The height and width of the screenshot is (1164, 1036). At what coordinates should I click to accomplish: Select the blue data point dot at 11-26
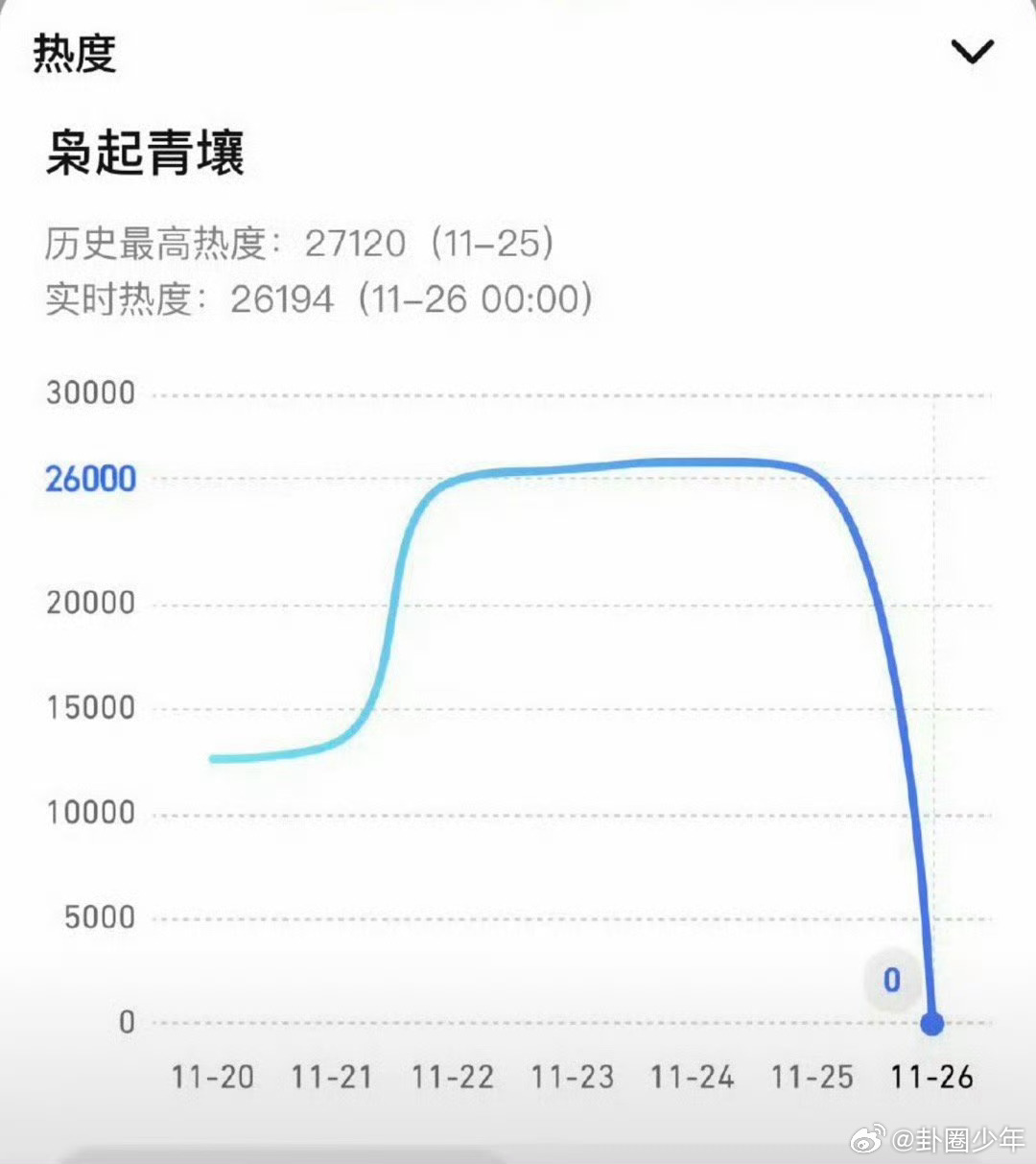click(931, 1025)
